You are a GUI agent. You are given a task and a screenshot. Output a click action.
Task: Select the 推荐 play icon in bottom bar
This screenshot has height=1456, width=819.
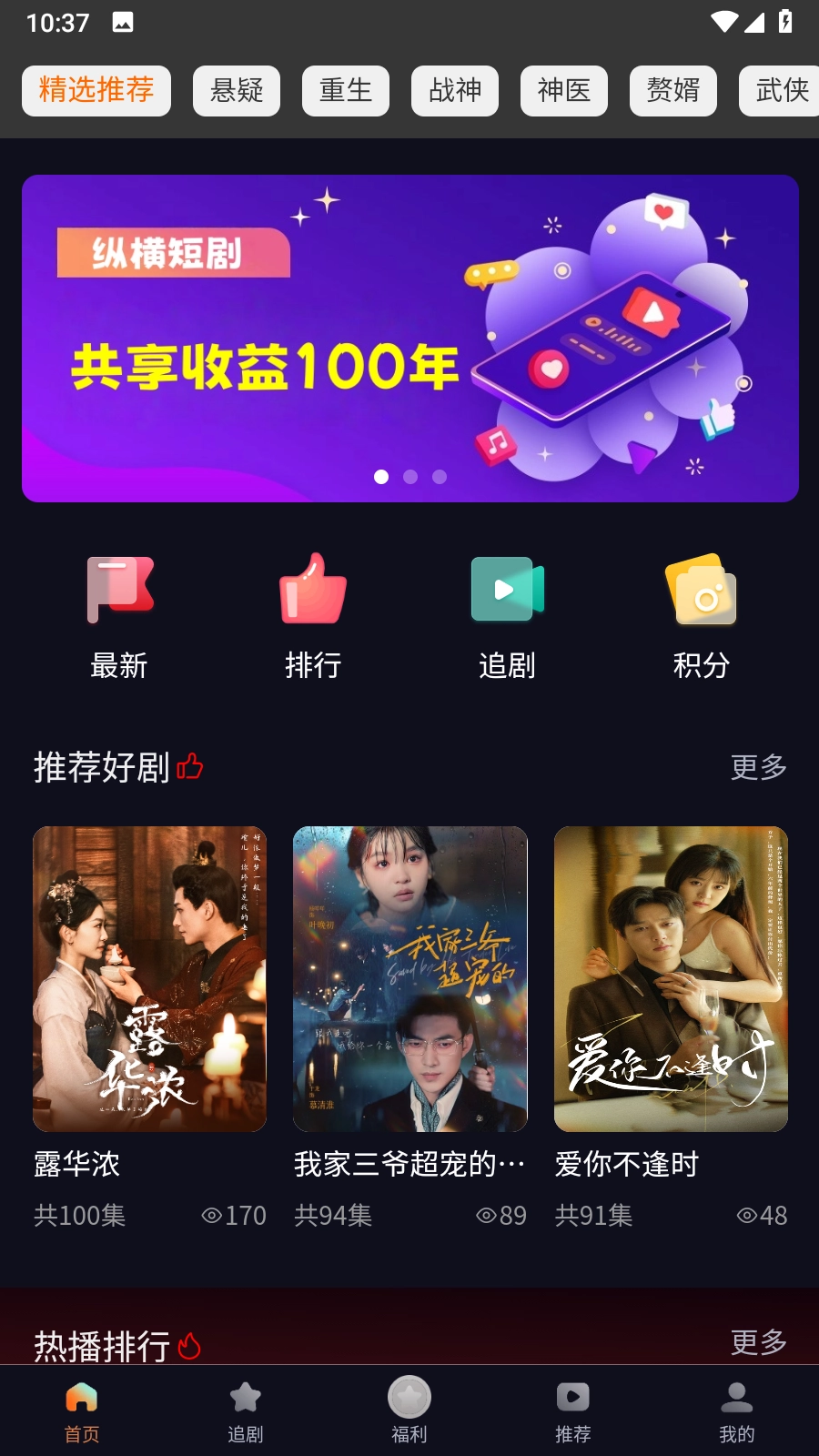573,1397
